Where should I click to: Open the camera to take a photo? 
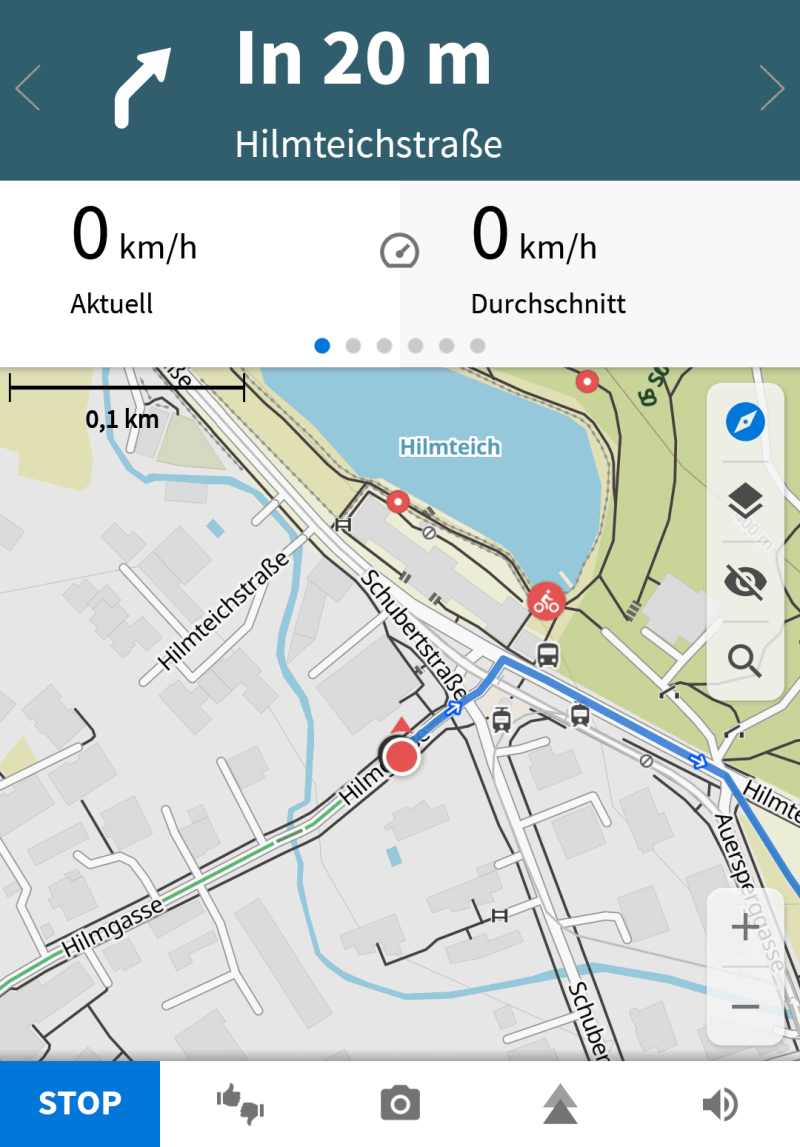pos(400,1104)
